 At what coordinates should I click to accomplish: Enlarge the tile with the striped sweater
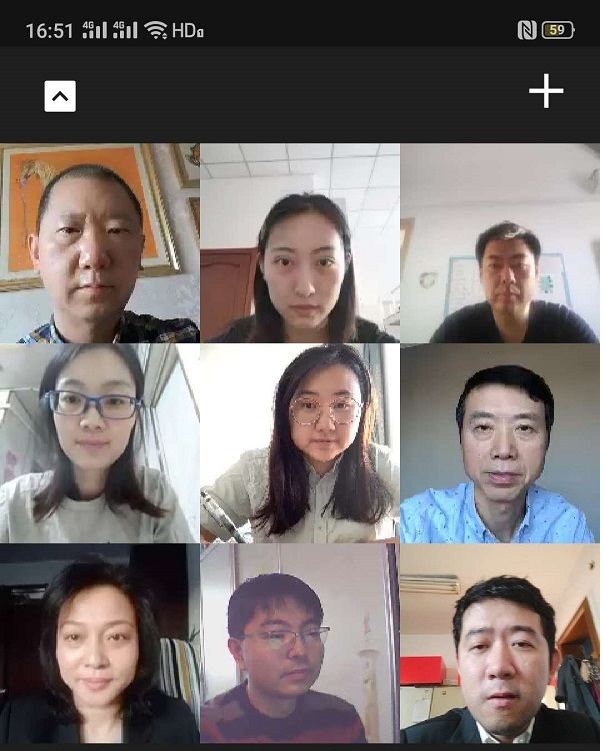pyautogui.click(x=300, y=643)
